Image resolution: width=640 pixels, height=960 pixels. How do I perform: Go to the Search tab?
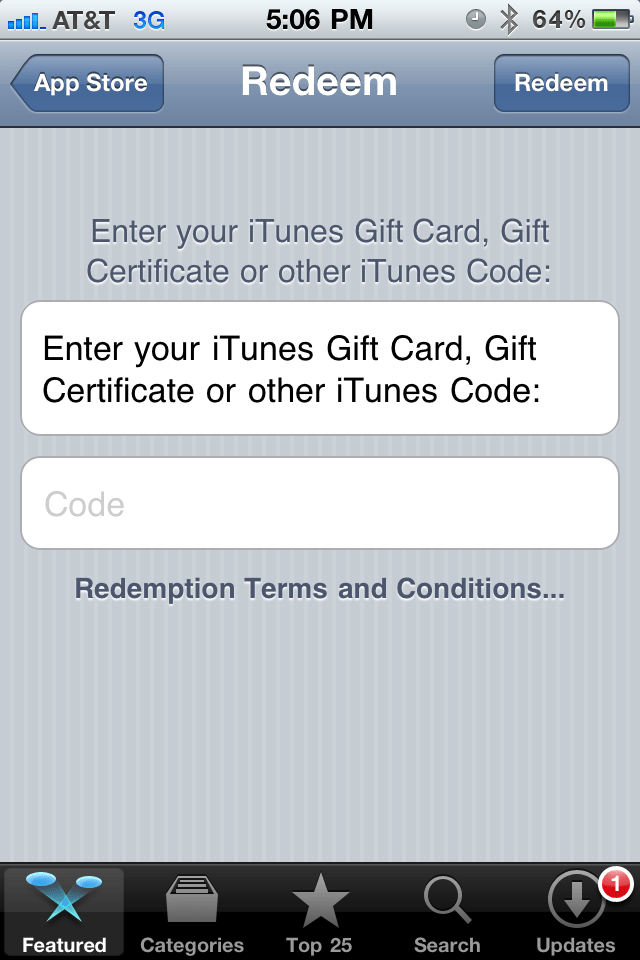(447, 912)
